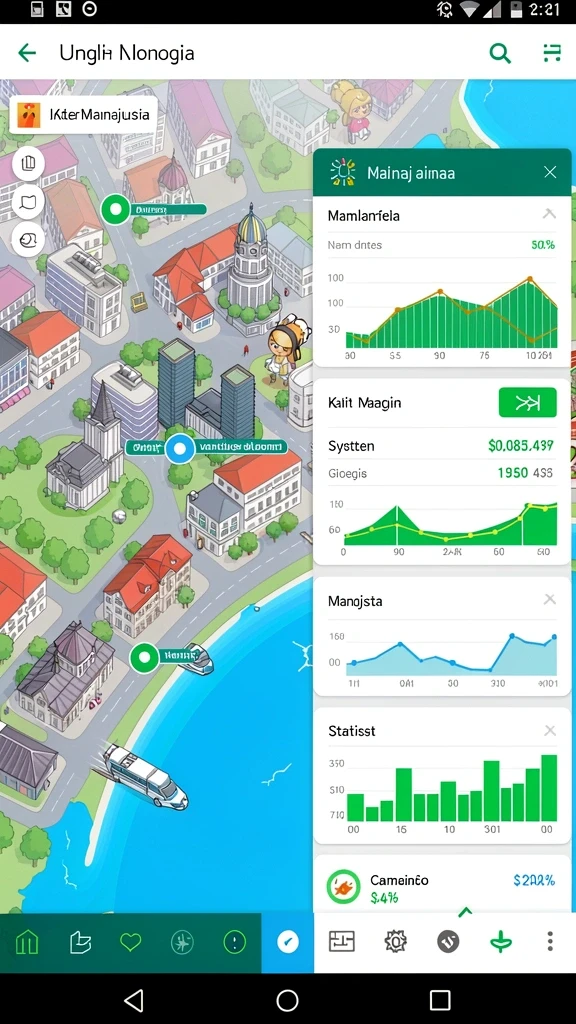Collapse the Mamlamfela card
The image size is (576, 1024).
coord(549,214)
